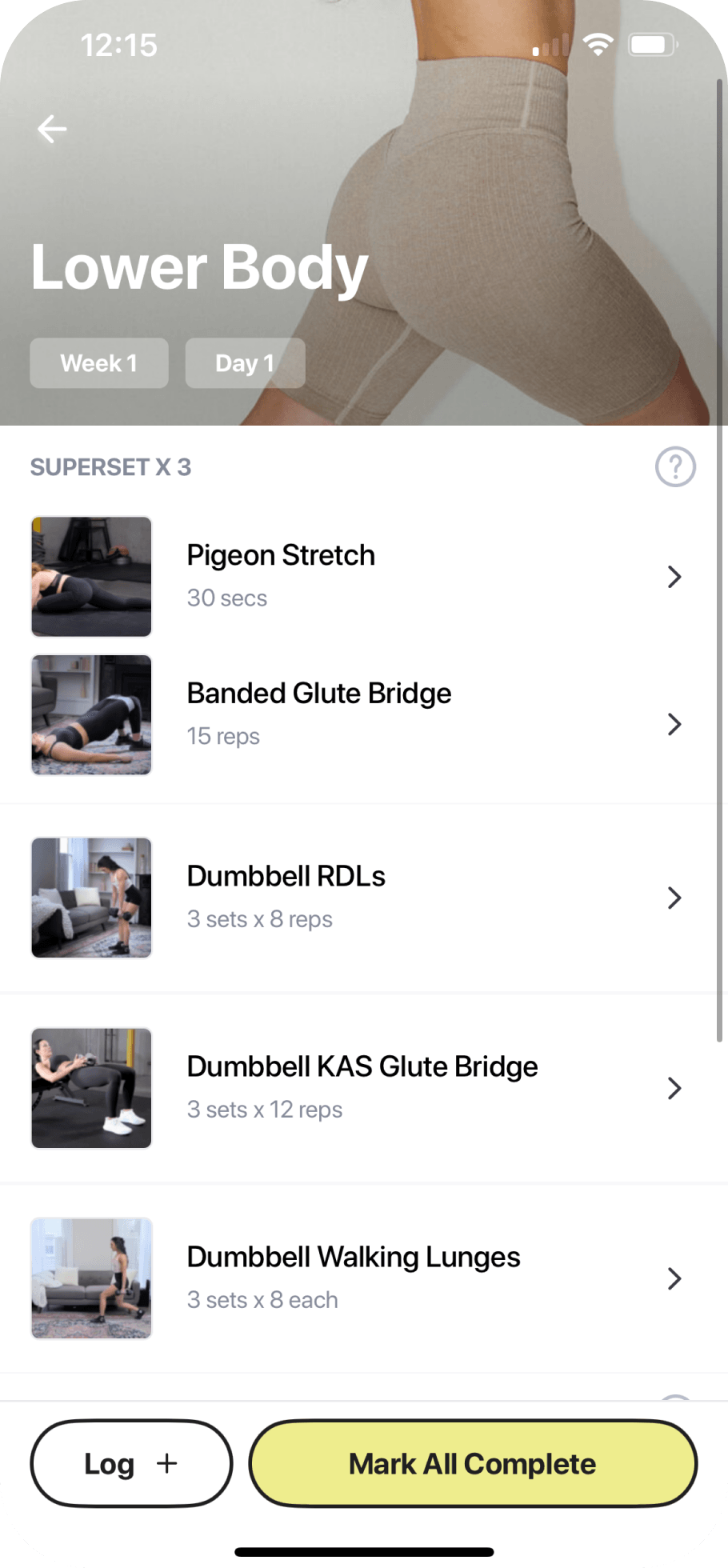Select the Week 1 chip
This screenshot has width=728, height=1568.
98,363
